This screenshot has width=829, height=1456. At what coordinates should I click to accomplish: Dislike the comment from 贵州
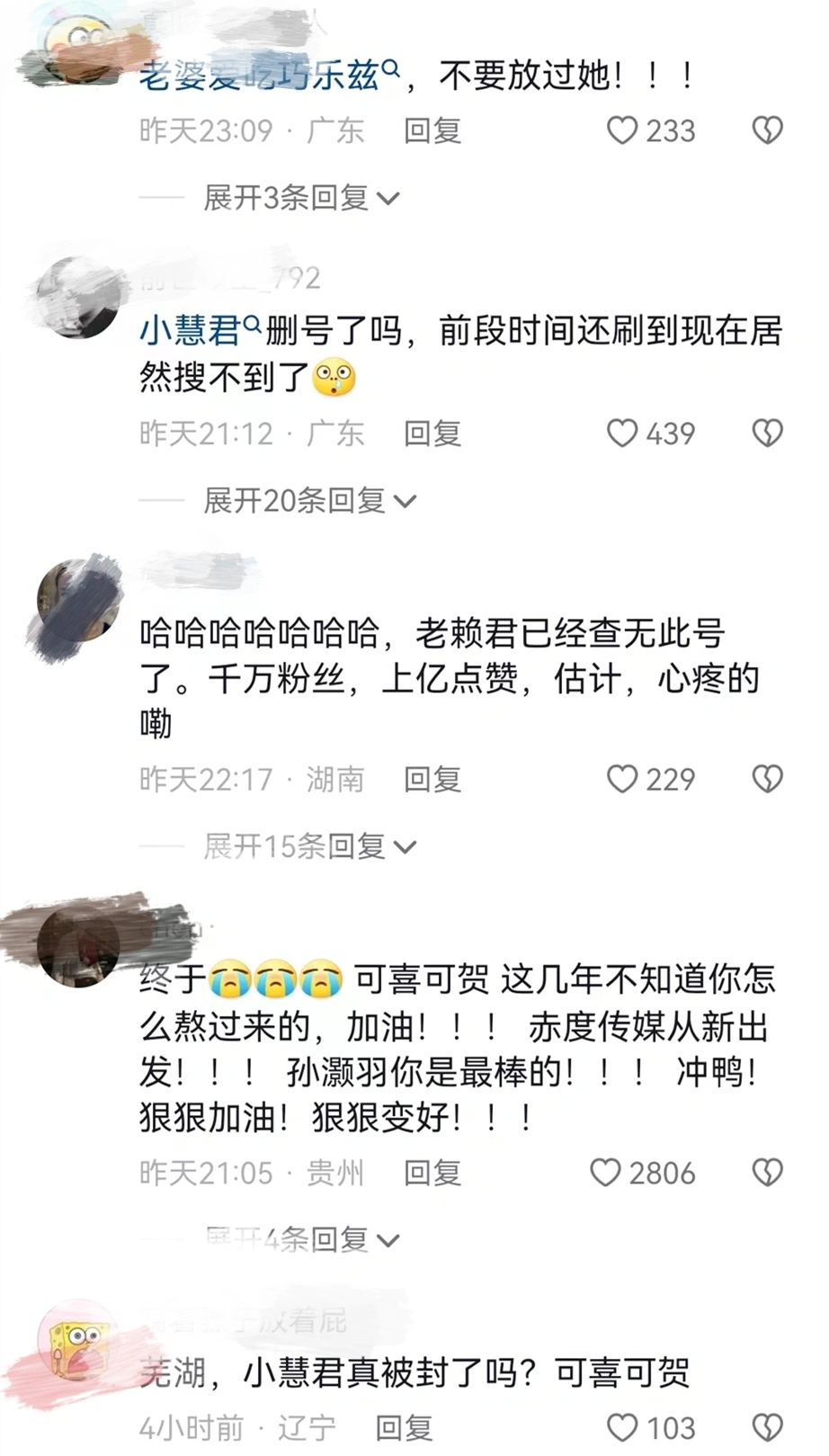pos(767,1173)
